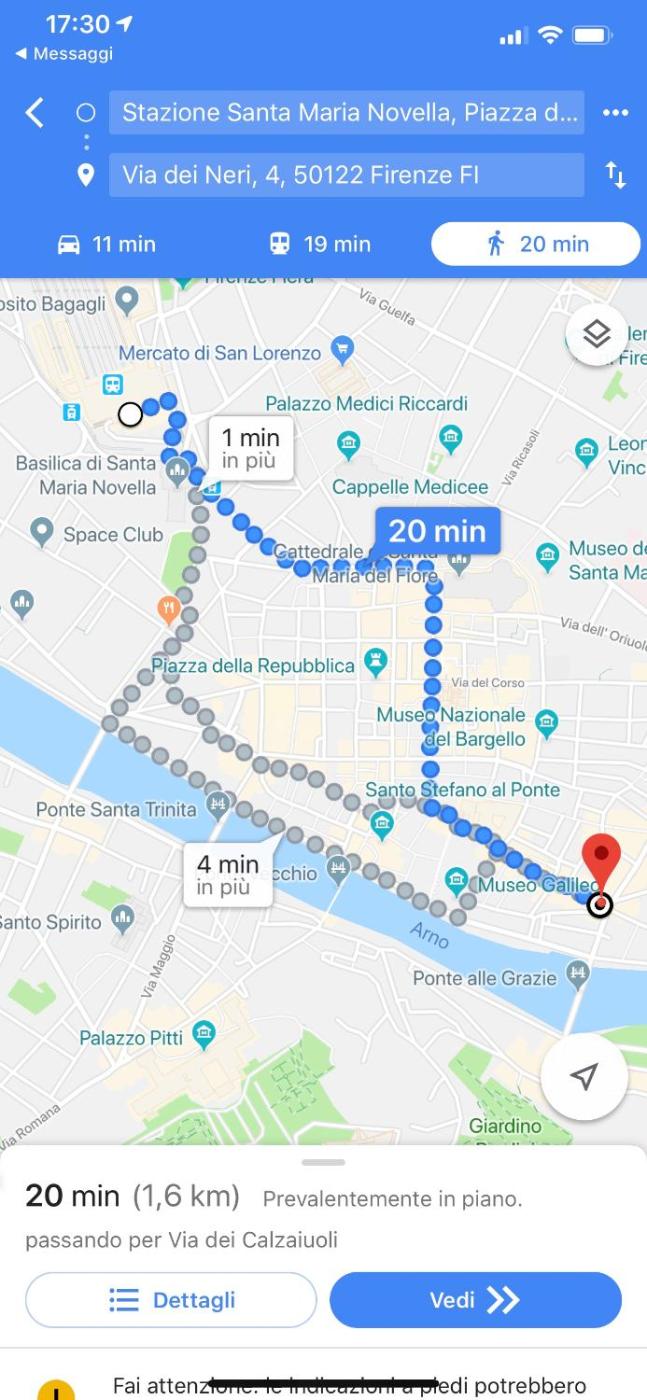Open the Dettagli step list
The width and height of the screenshot is (647, 1400).
(171, 1300)
